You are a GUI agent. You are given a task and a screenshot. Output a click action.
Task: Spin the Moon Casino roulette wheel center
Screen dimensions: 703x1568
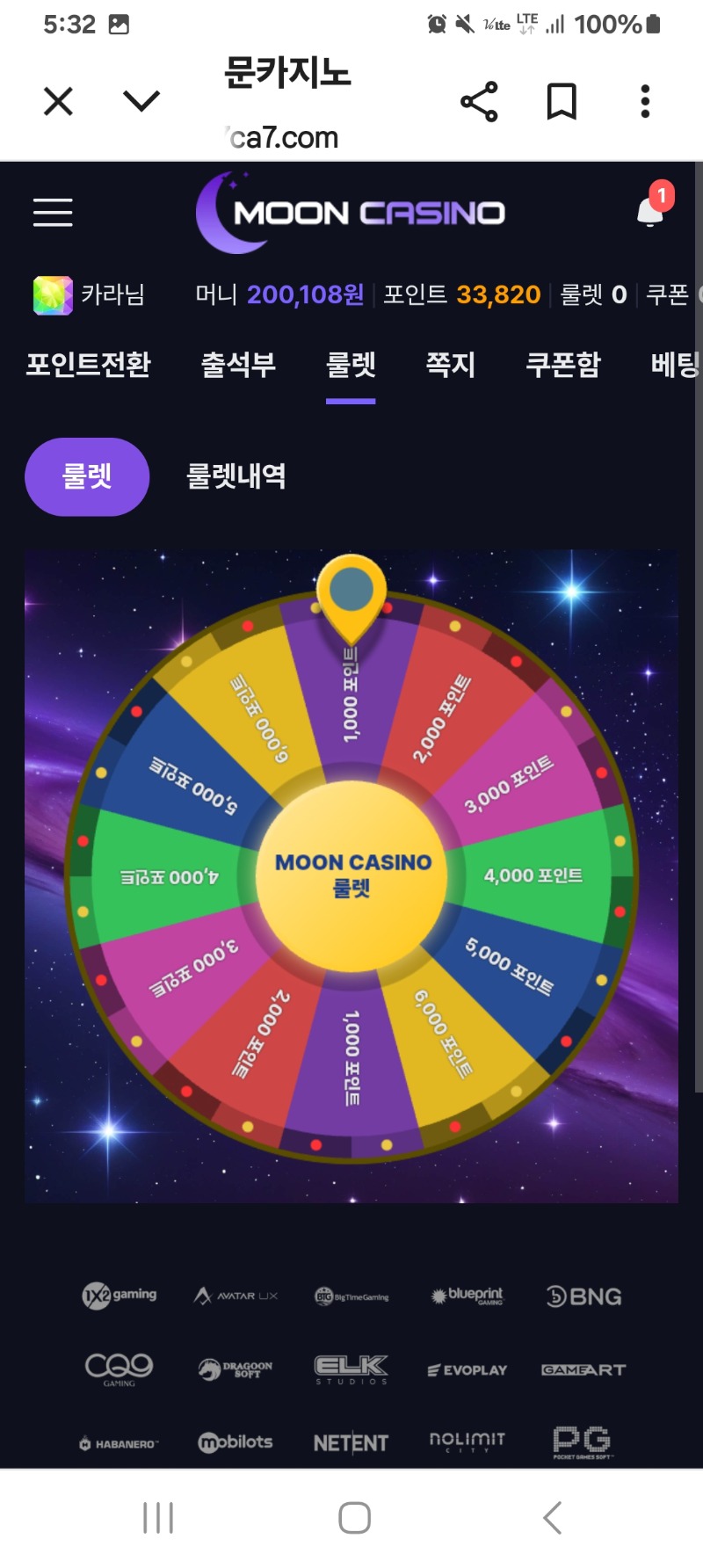351,875
